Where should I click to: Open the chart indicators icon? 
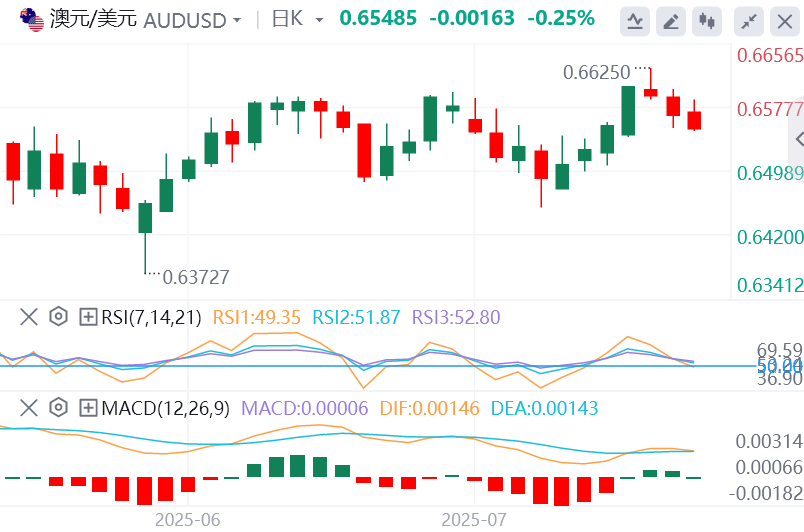pyautogui.click(x=635, y=20)
